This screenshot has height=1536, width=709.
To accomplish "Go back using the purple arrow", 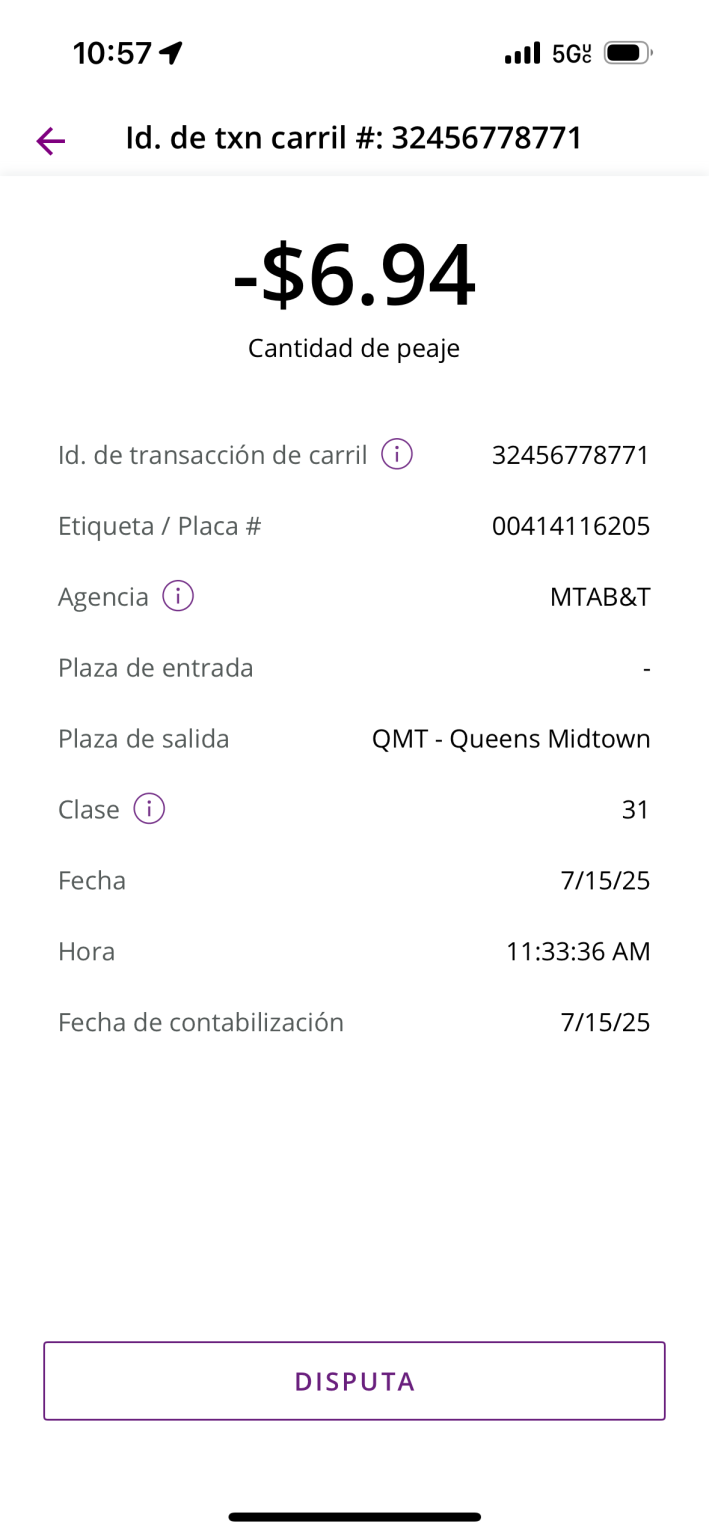I will (x=50, y=141).
